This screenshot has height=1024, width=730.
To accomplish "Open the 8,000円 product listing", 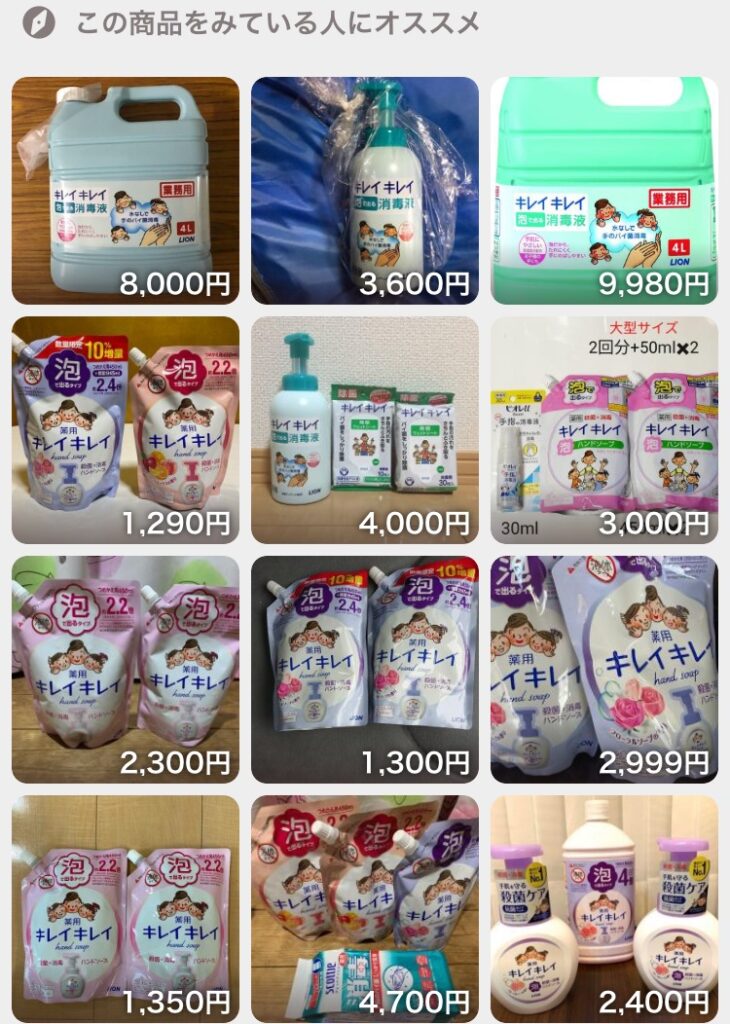I will pos(125,190).
